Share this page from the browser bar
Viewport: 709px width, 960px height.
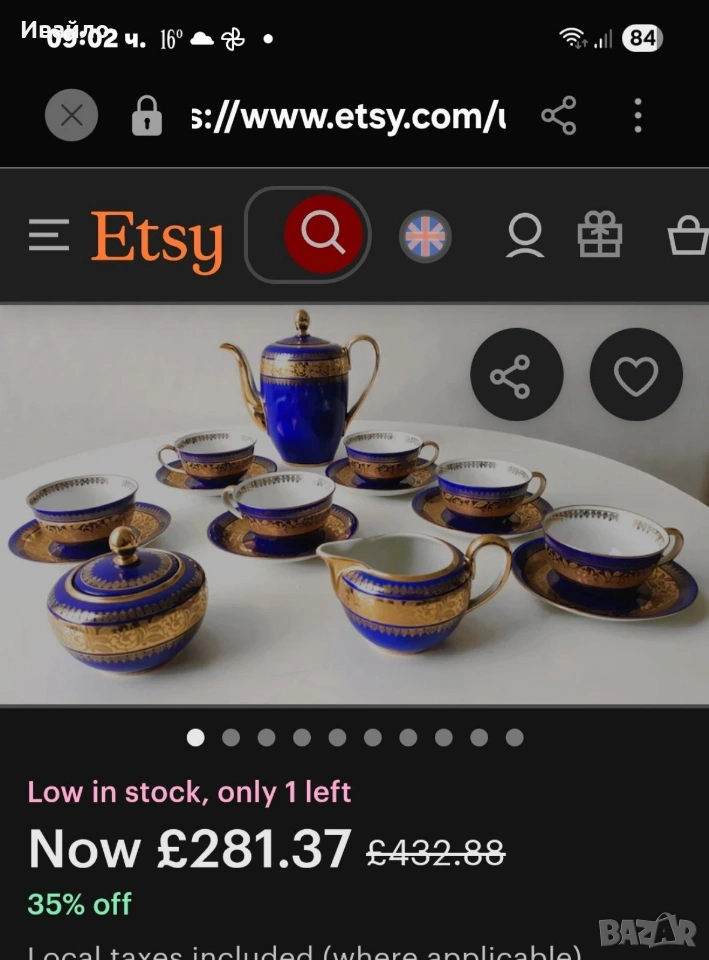(559, 116)
